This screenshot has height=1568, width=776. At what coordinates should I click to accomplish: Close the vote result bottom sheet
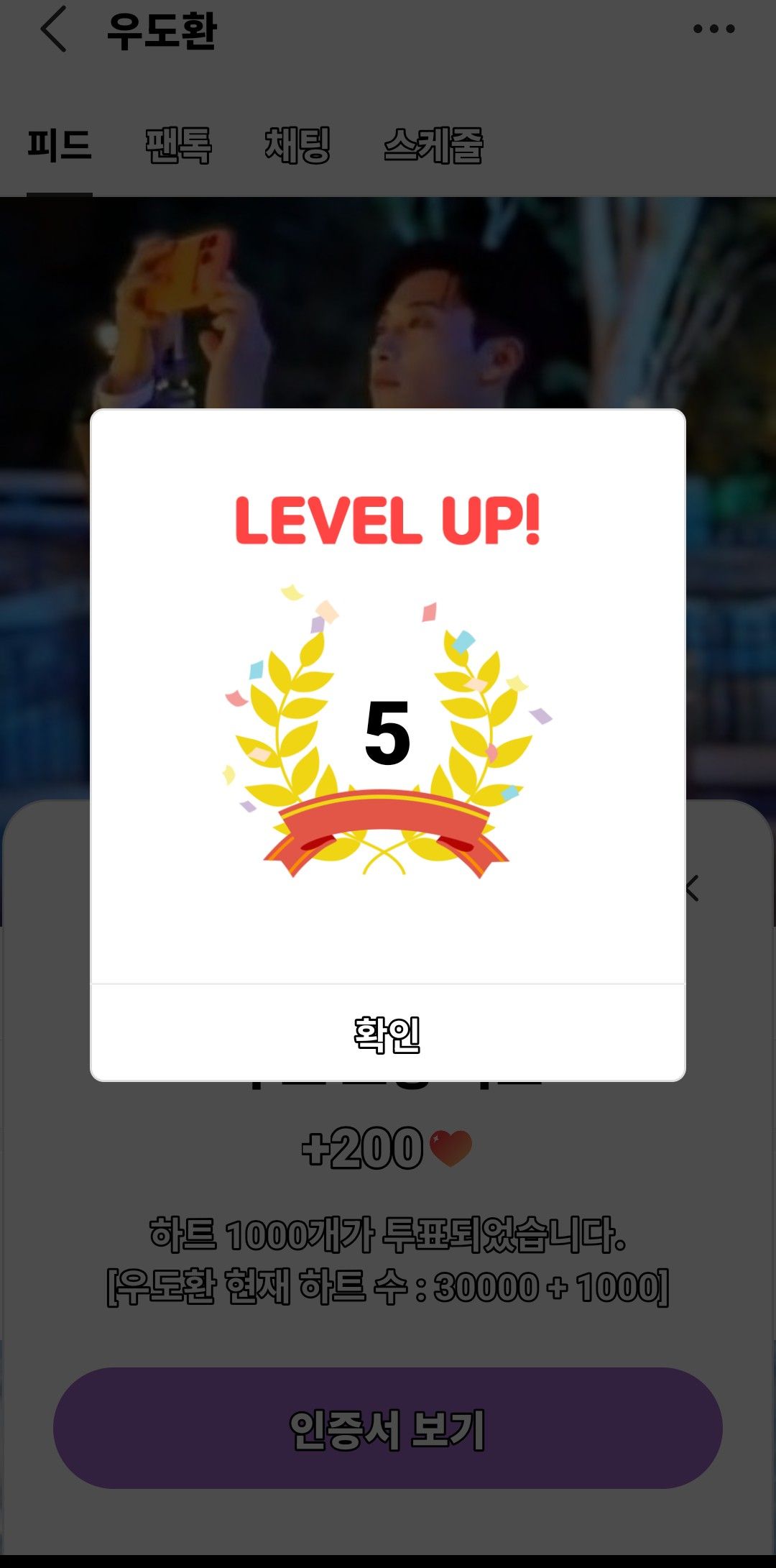pos(693,889)
